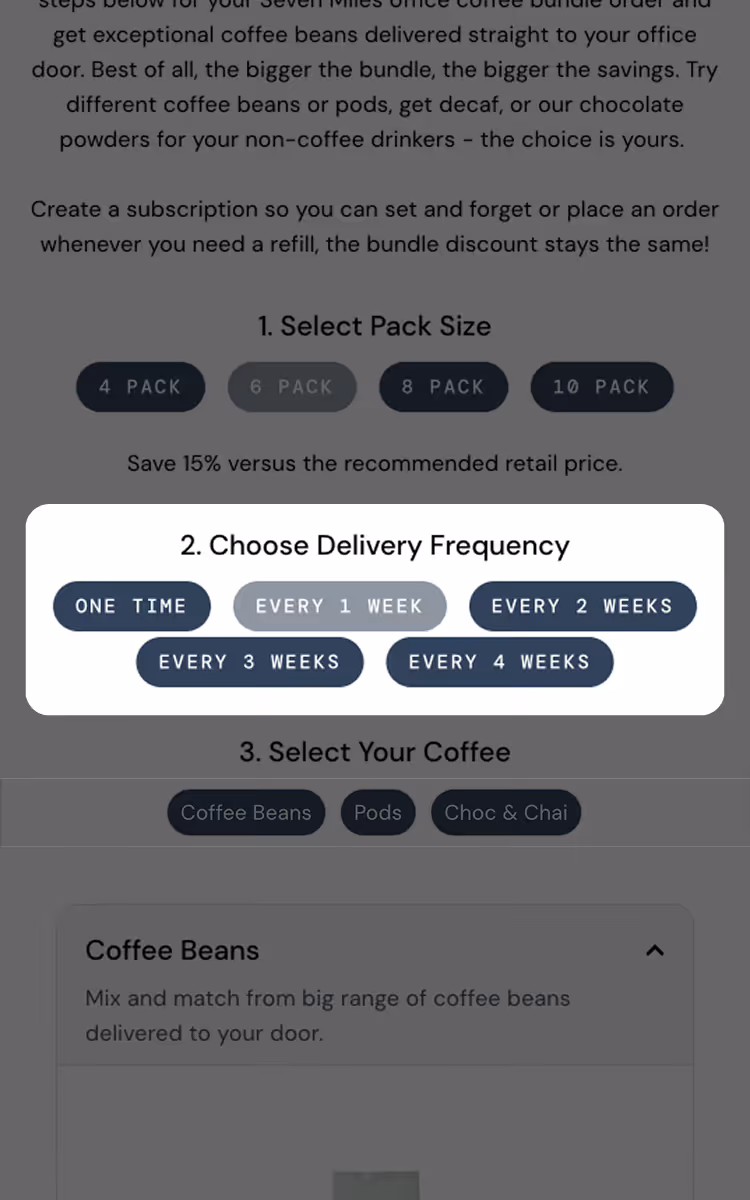750x1200 pixels.
Task: Collapse the Coffee Beans section
Action: pos(654,950)
